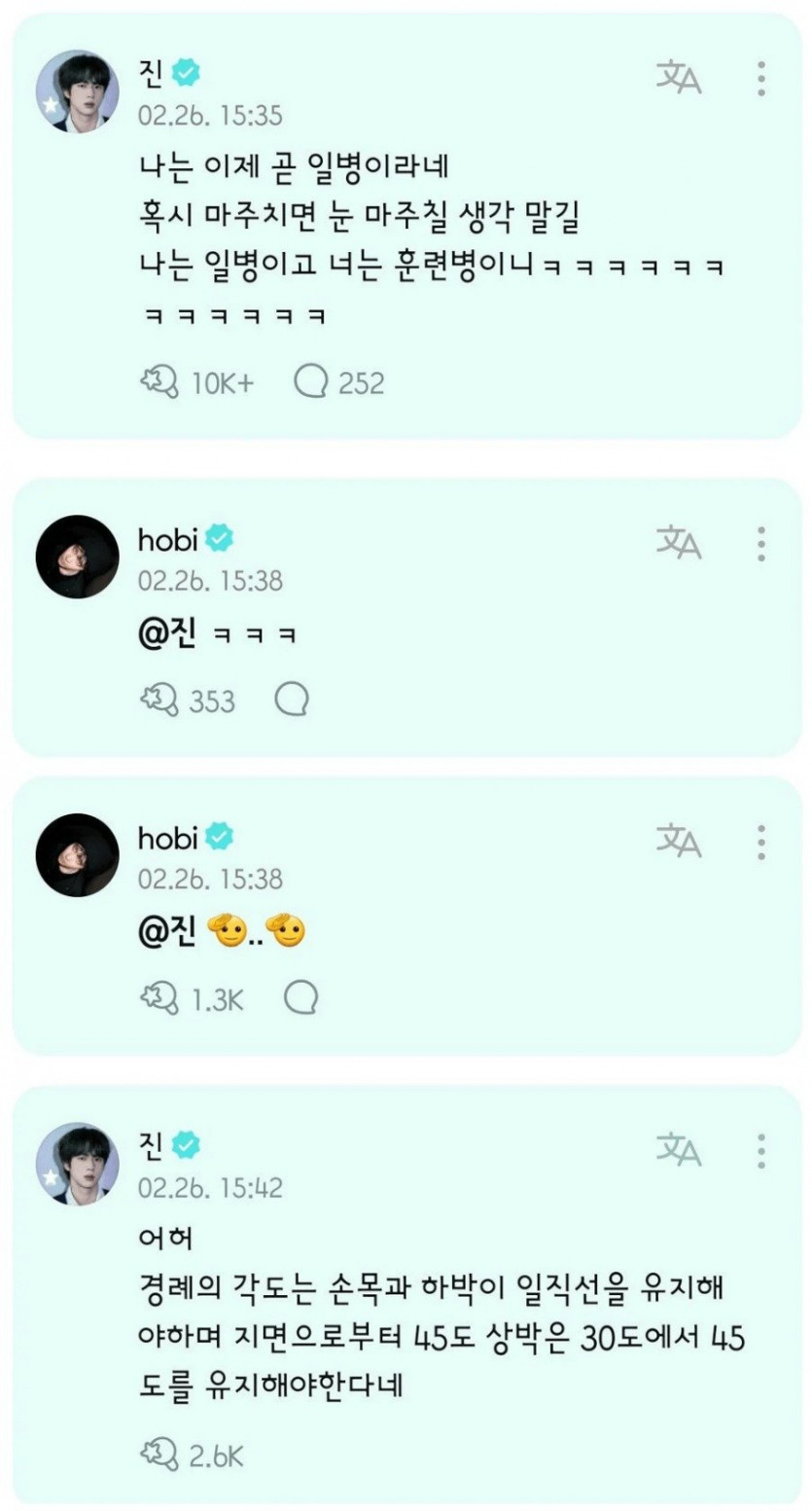This screenshot has height=1511, width=812.
Task: Open 진's profile picture on 15:35 post
Action: 78,91
